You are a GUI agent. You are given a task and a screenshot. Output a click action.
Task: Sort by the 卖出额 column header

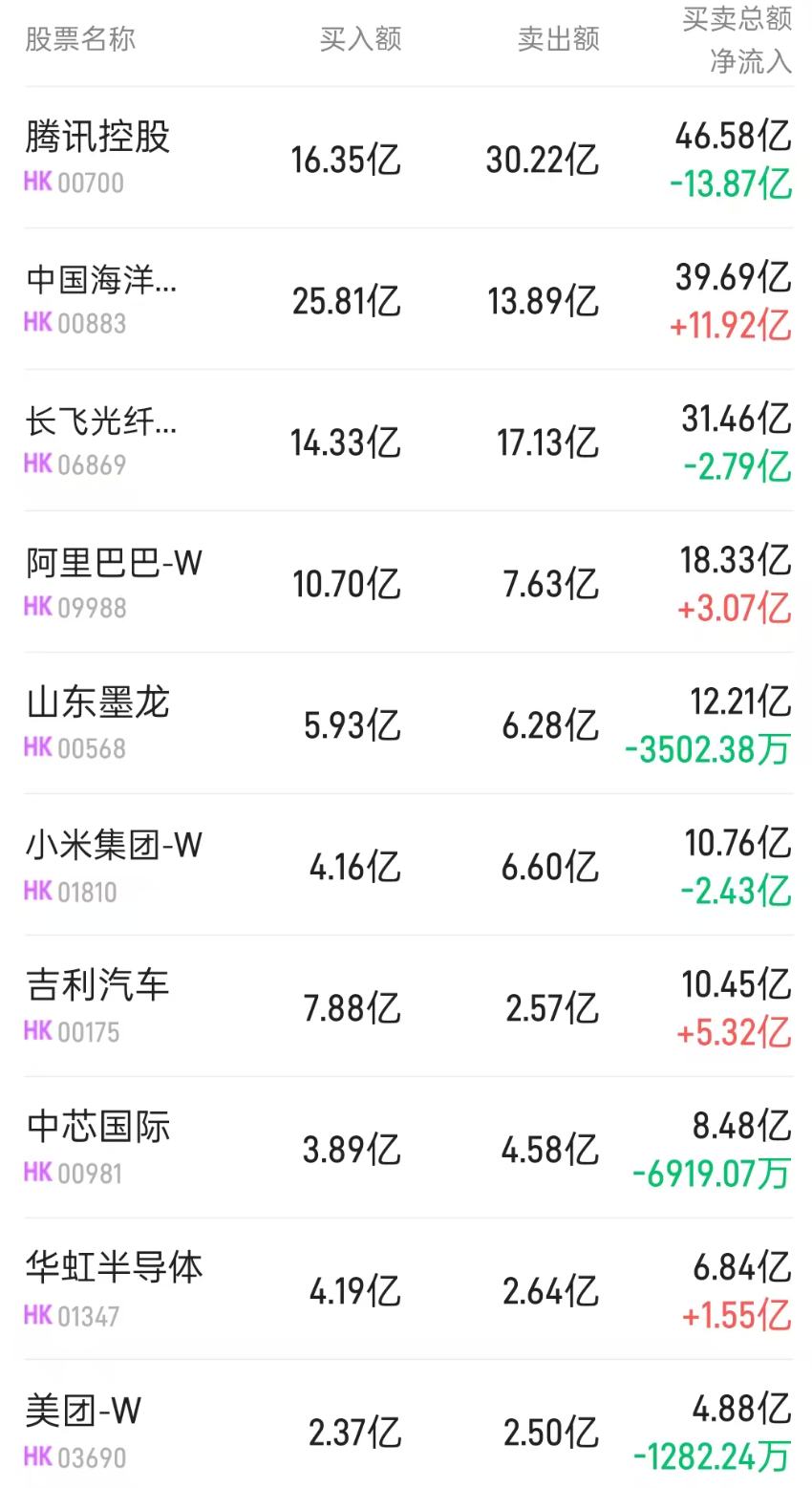(560, 39)
